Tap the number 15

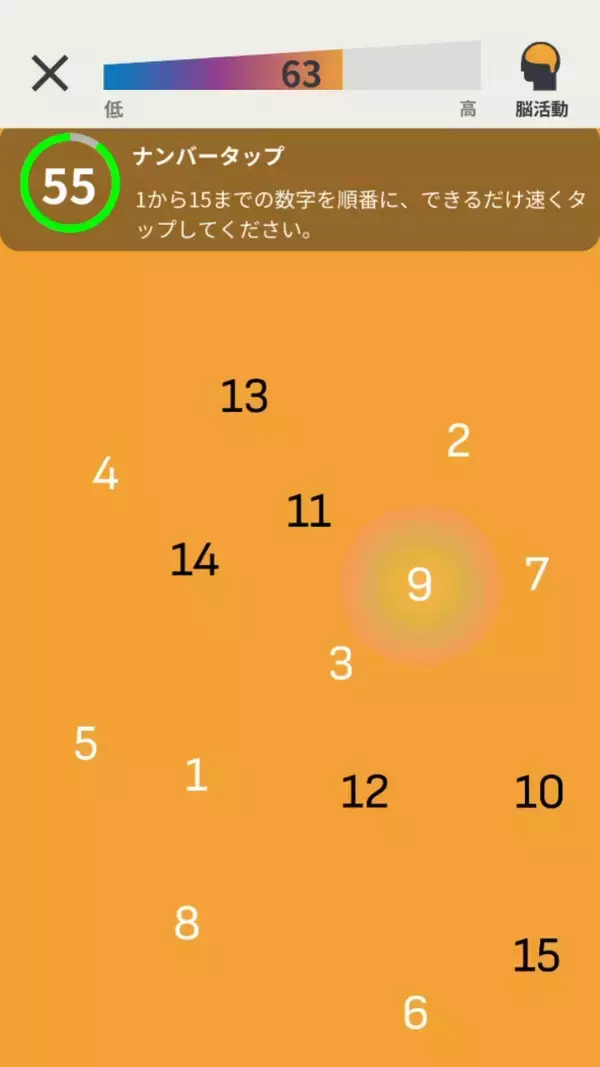pos(537,955)
